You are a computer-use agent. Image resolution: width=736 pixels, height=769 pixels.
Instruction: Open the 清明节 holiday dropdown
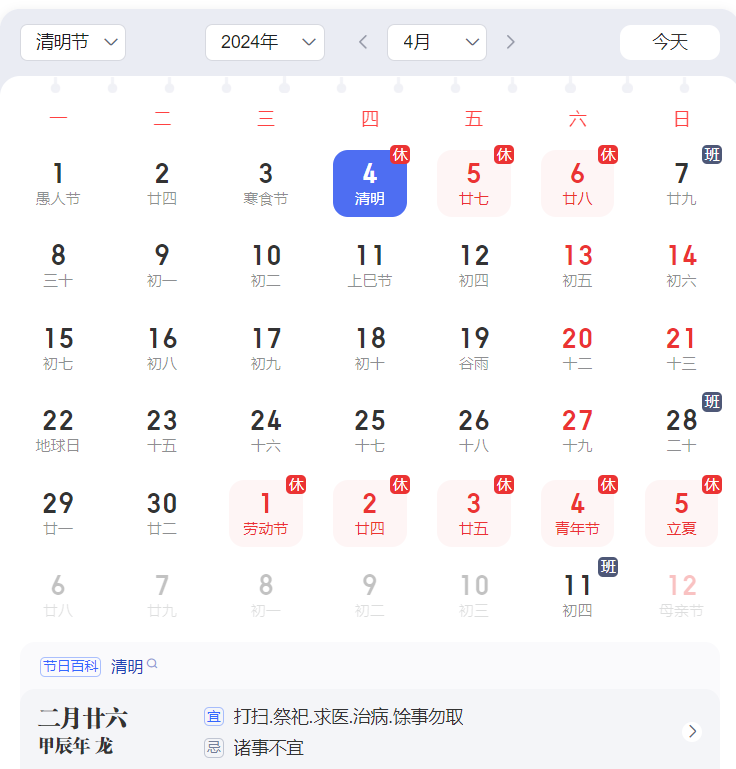[73, 42]
